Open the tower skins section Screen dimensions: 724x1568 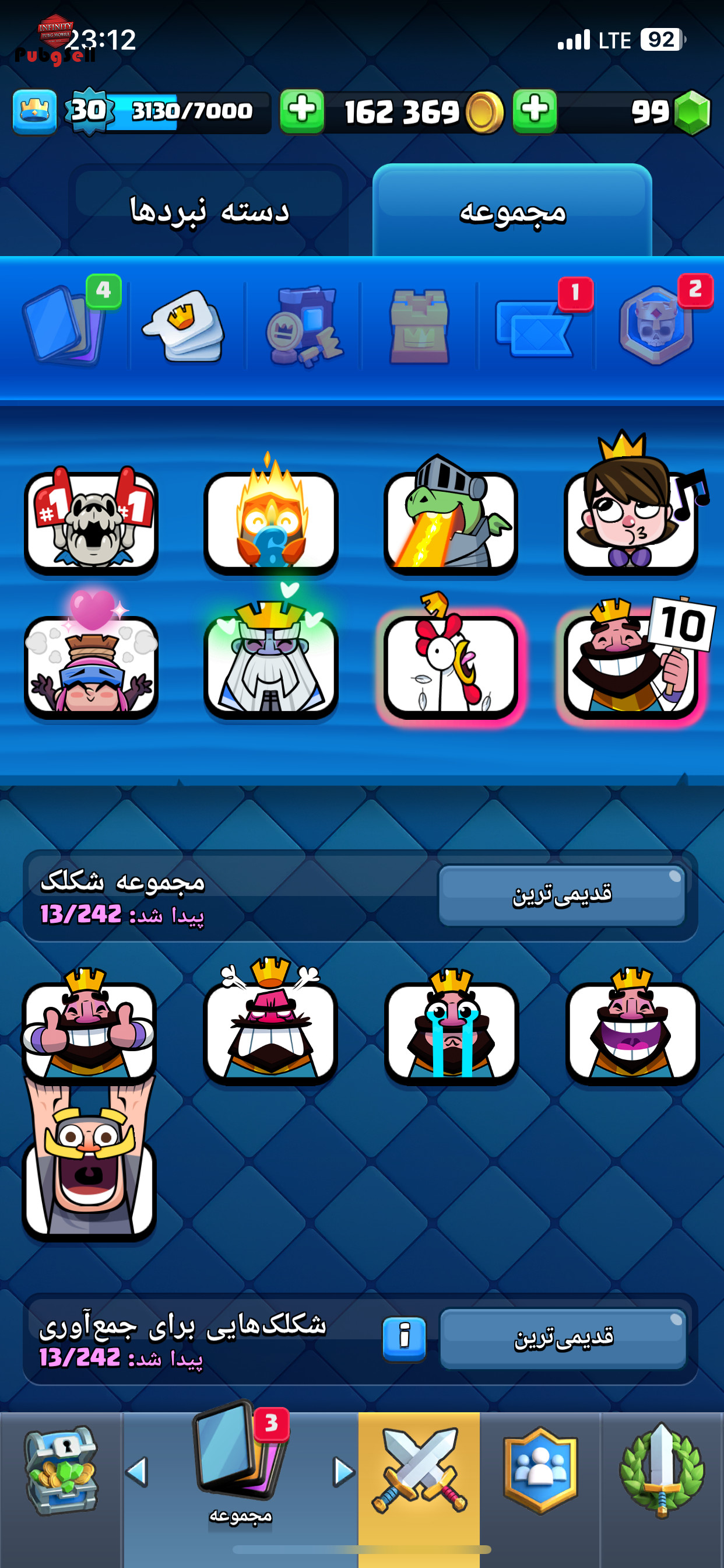(x=419, y=327)
